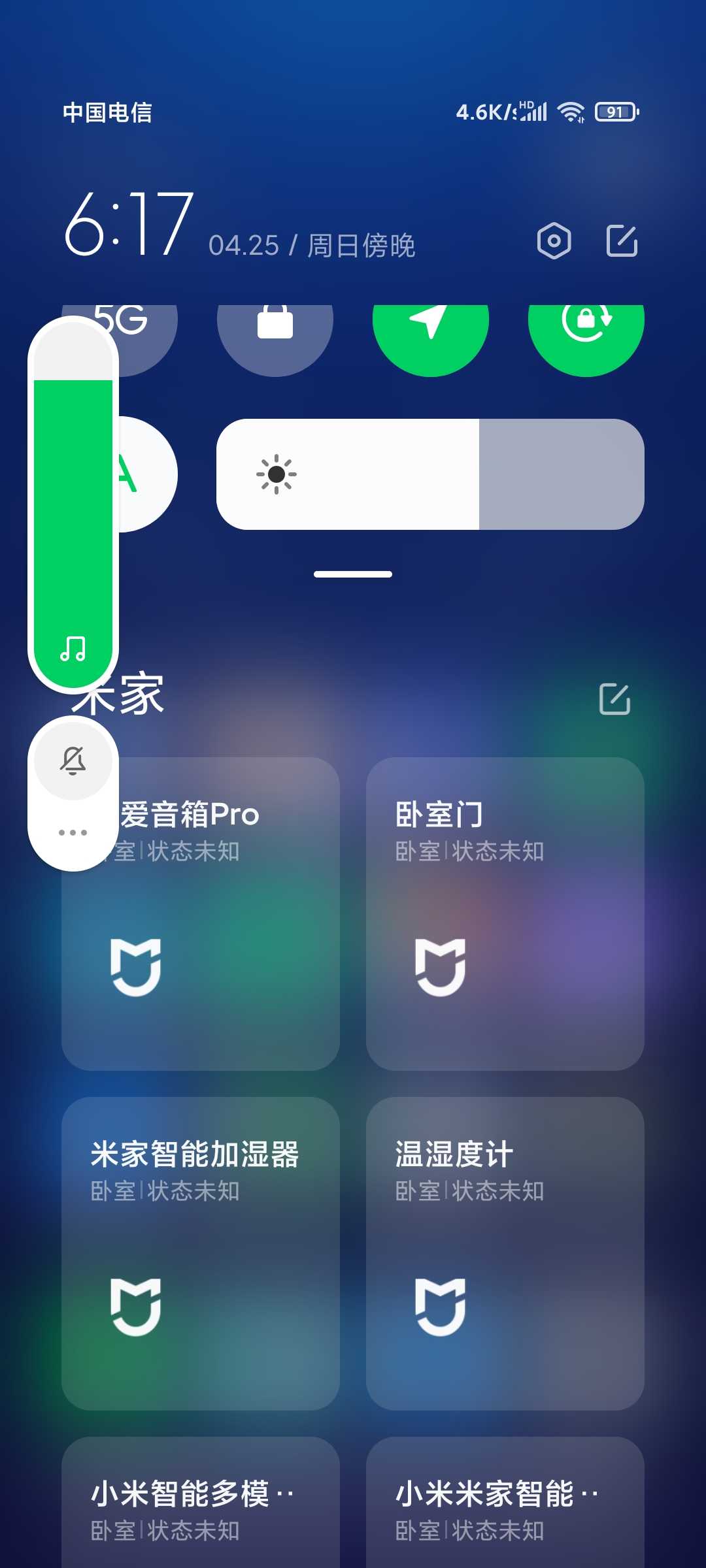Open settings via the hexagon gear icon
The height and width of the screenshot is (1568, 706).
point(554,241)
